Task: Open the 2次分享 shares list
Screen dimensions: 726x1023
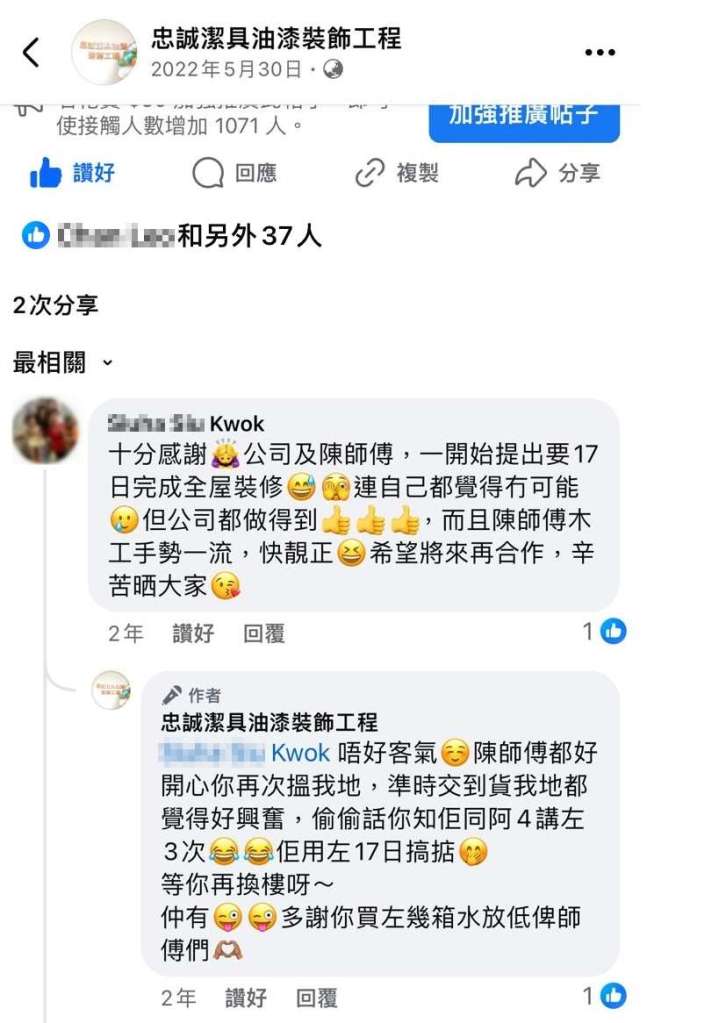Action: pos(55,306)
